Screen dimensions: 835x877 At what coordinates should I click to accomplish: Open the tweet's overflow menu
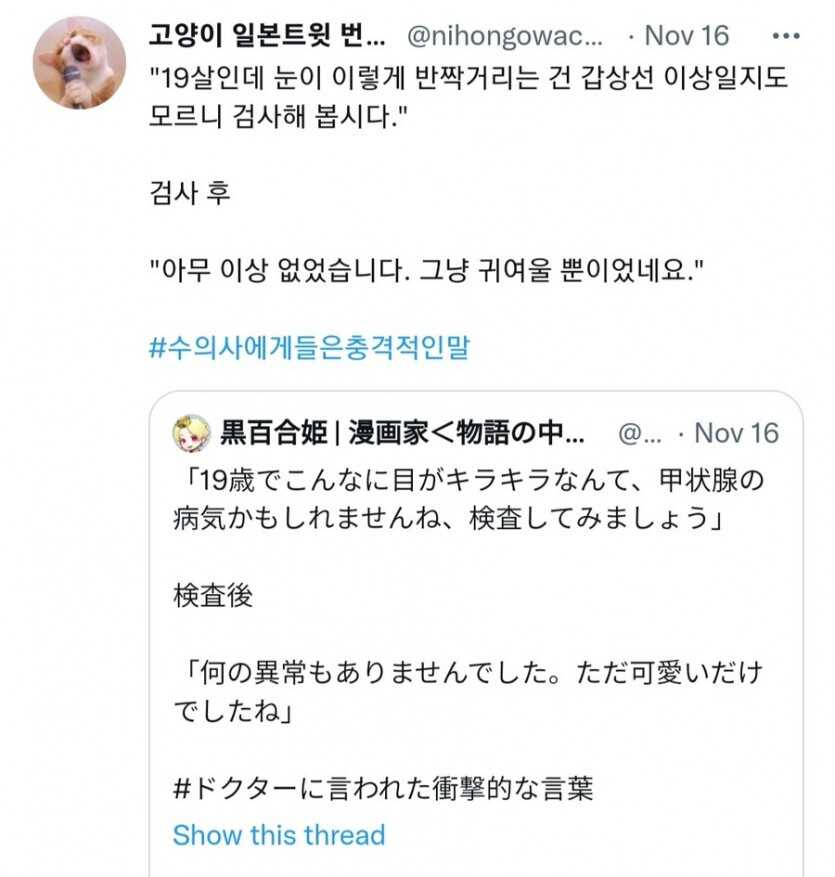pos(789,35)
